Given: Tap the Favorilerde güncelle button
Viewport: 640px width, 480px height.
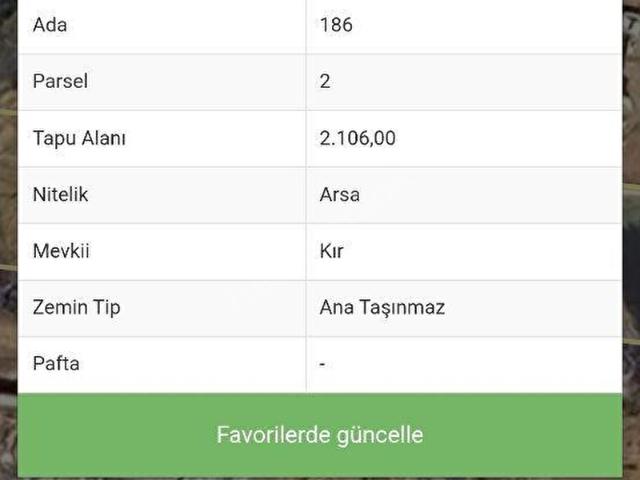Looking at the screenshot, I should [x=320, y=435].
